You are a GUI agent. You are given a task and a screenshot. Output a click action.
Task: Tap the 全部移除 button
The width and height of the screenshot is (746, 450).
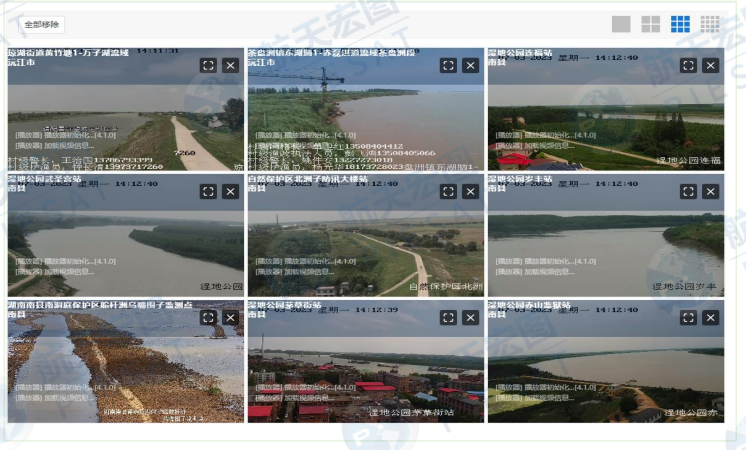tap(41, 24)
